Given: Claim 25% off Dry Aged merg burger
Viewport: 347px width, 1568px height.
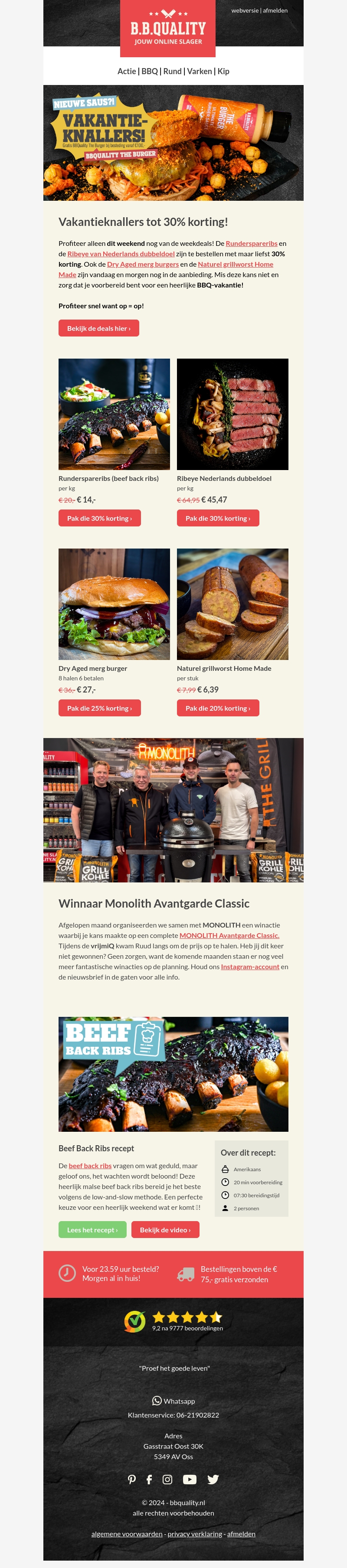Looking at the screenshot, I should coord(99,708).
